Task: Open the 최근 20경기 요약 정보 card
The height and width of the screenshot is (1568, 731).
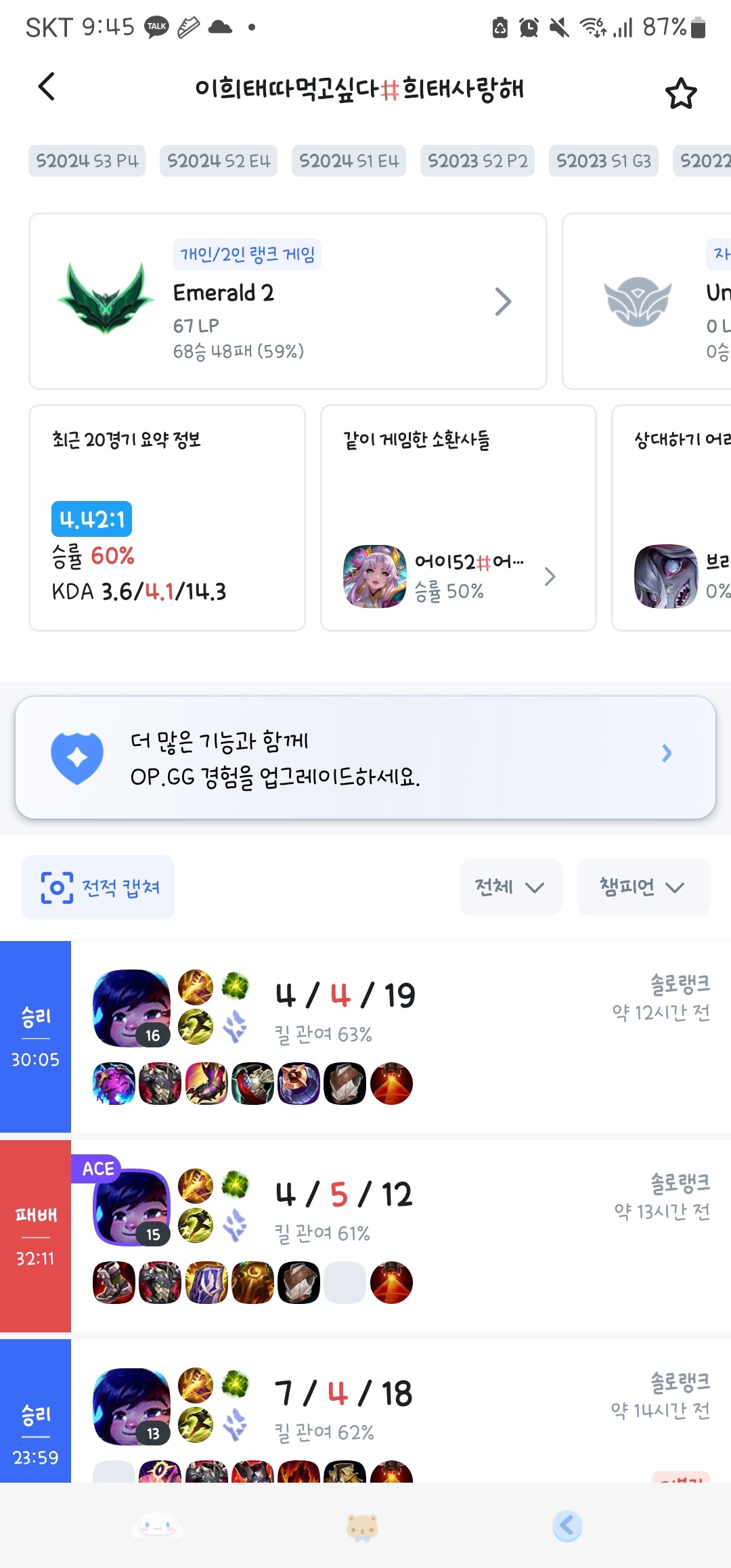Action: coord(167,518)
